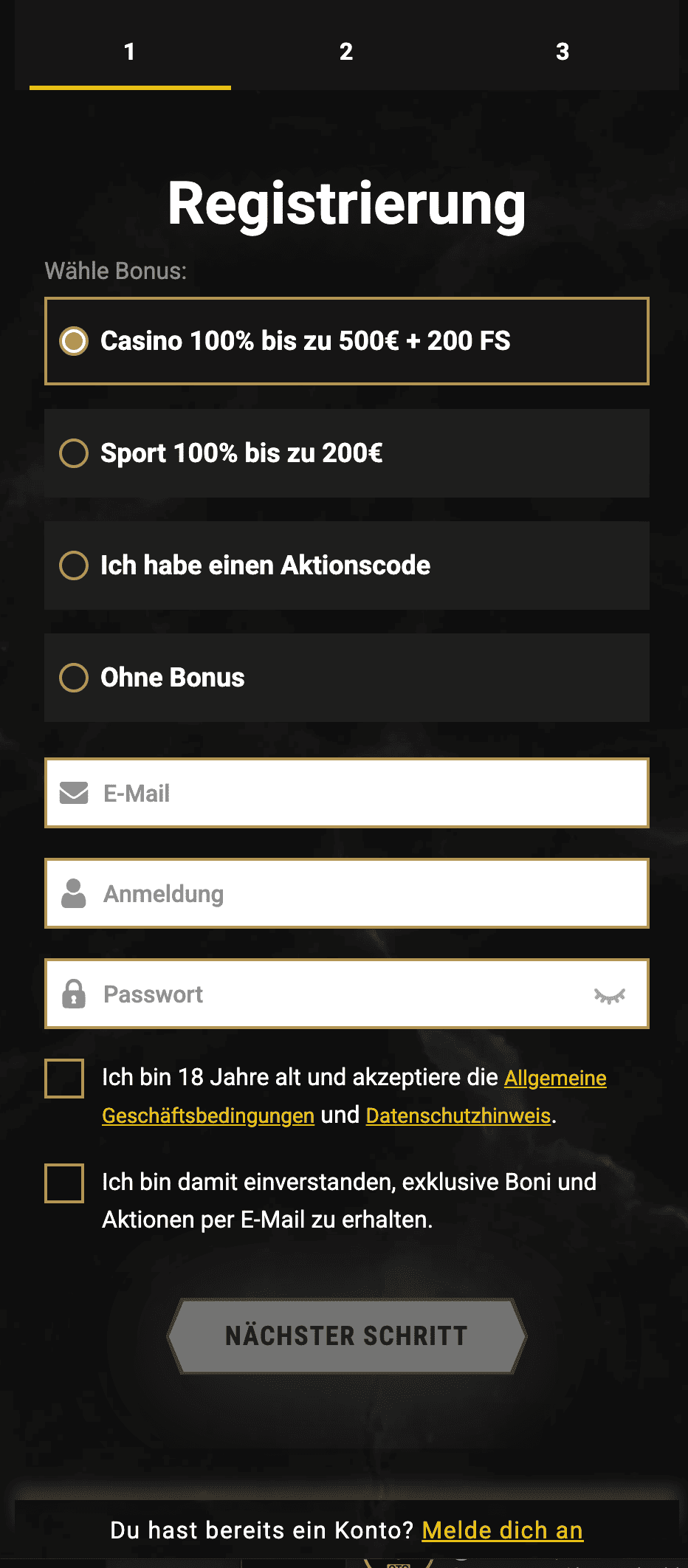Pick the Ohne Bonus option
This screenshot has width=688, height=1568.
point(74,677)
